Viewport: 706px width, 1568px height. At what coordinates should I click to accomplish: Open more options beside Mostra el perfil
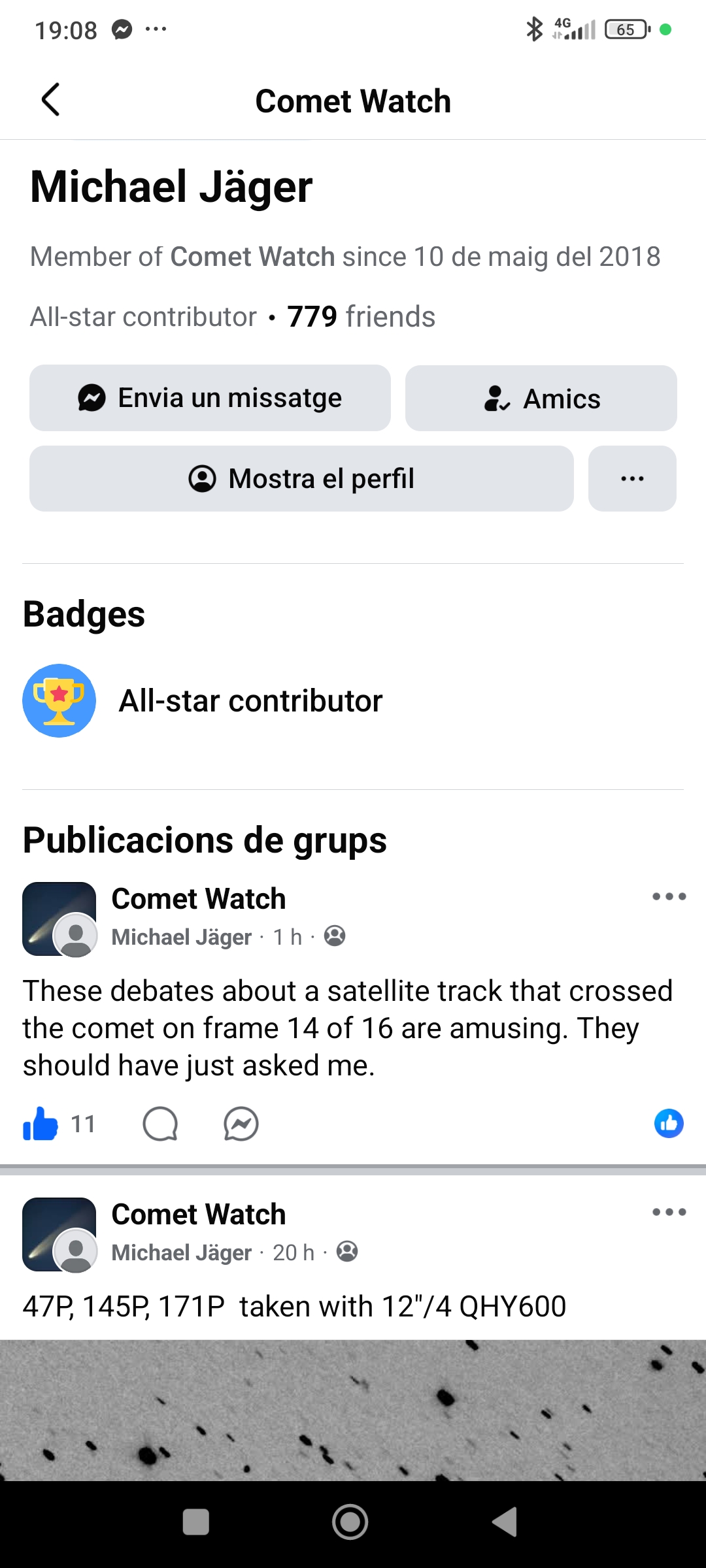pyautogui.click(x=632, y=478)
